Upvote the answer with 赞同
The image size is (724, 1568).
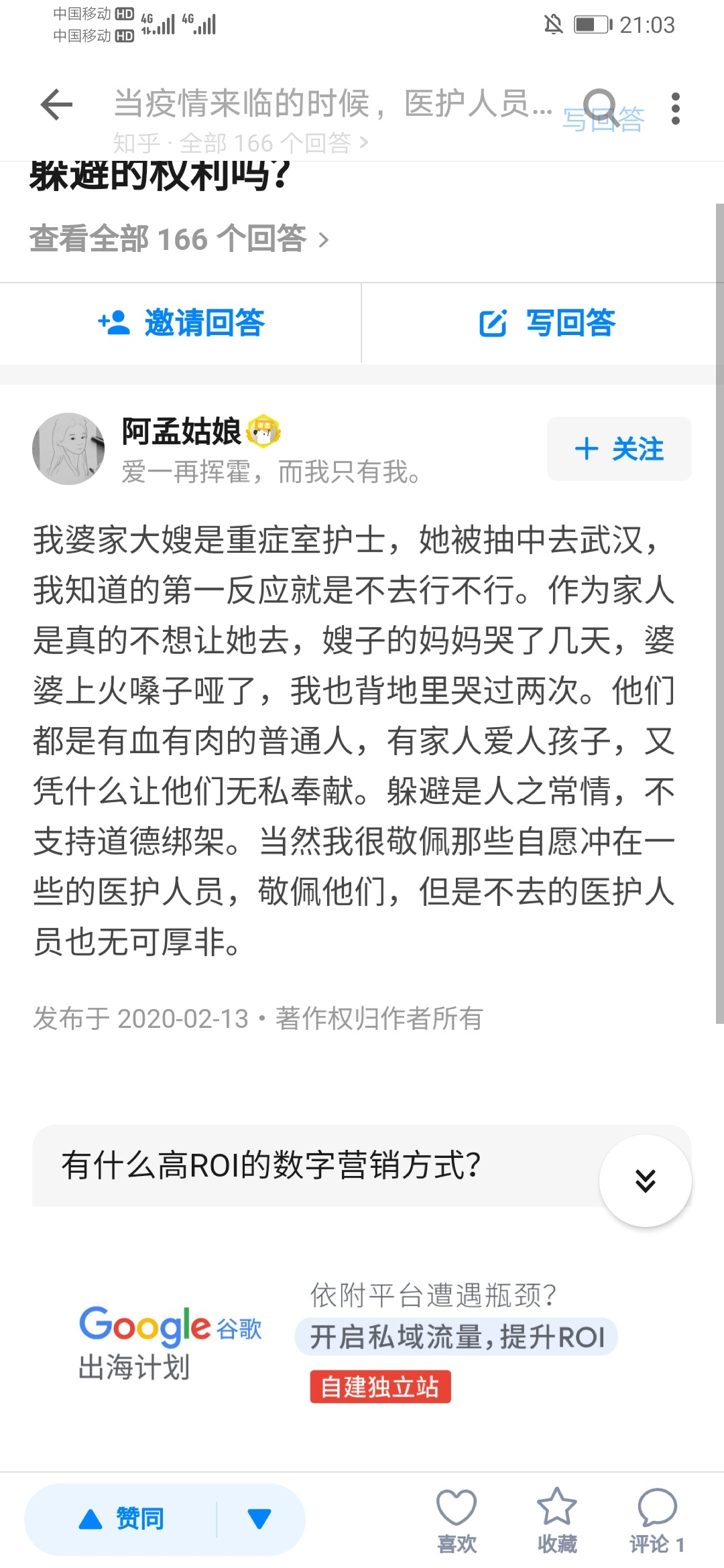122,1519
